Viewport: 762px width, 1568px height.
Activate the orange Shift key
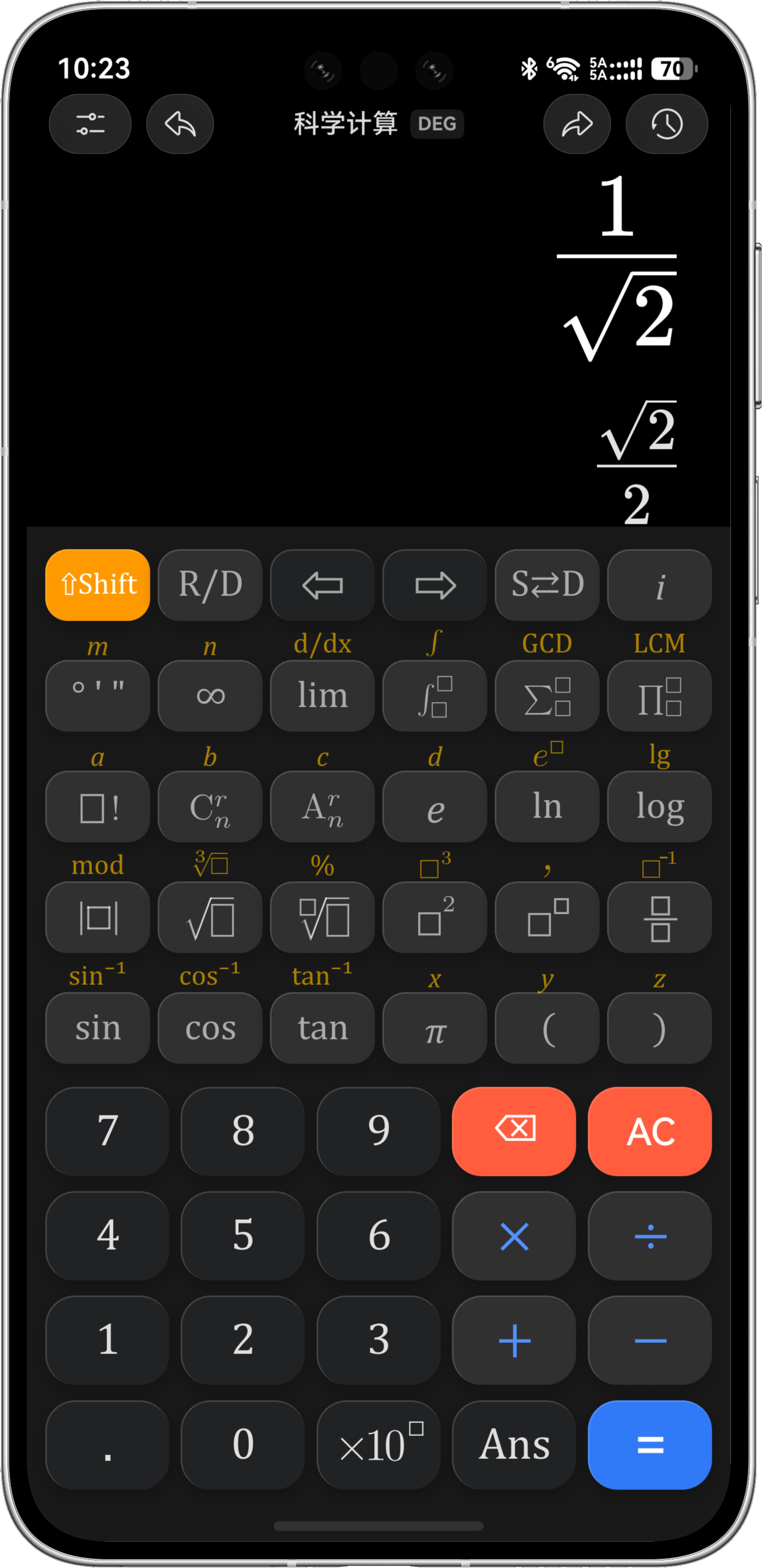click(97, 585)
